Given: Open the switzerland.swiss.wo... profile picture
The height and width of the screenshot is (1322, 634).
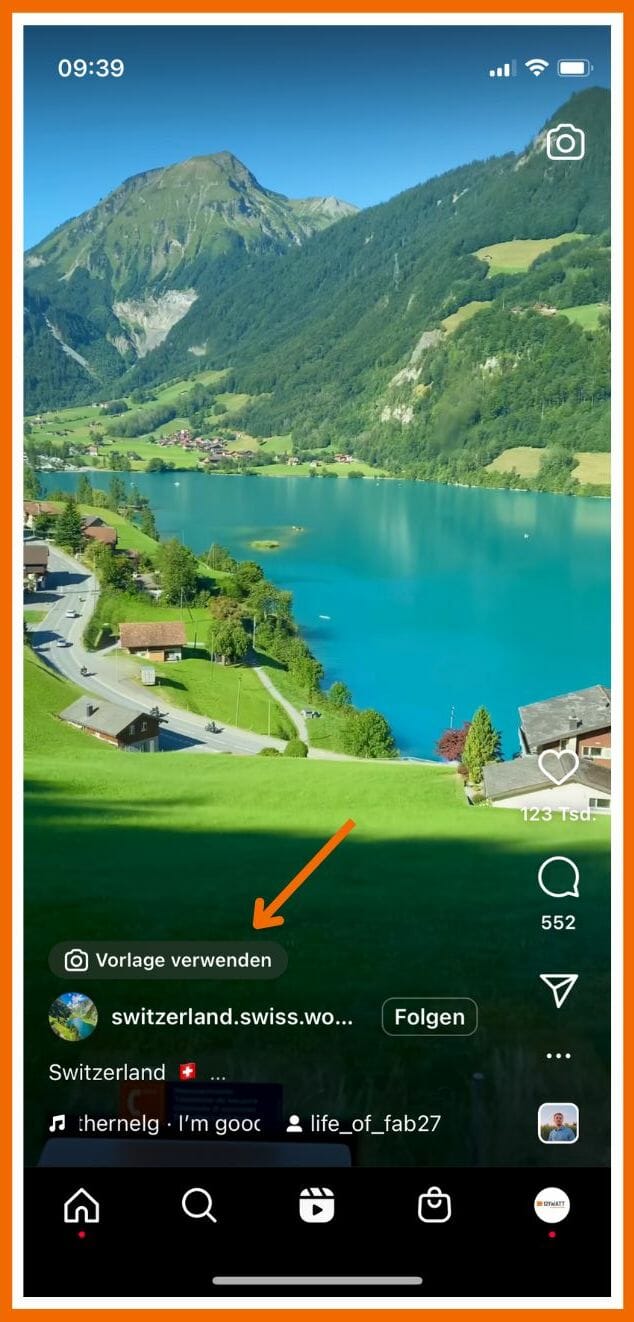Looking at the screenshot, I should (x=73, y=1017).
